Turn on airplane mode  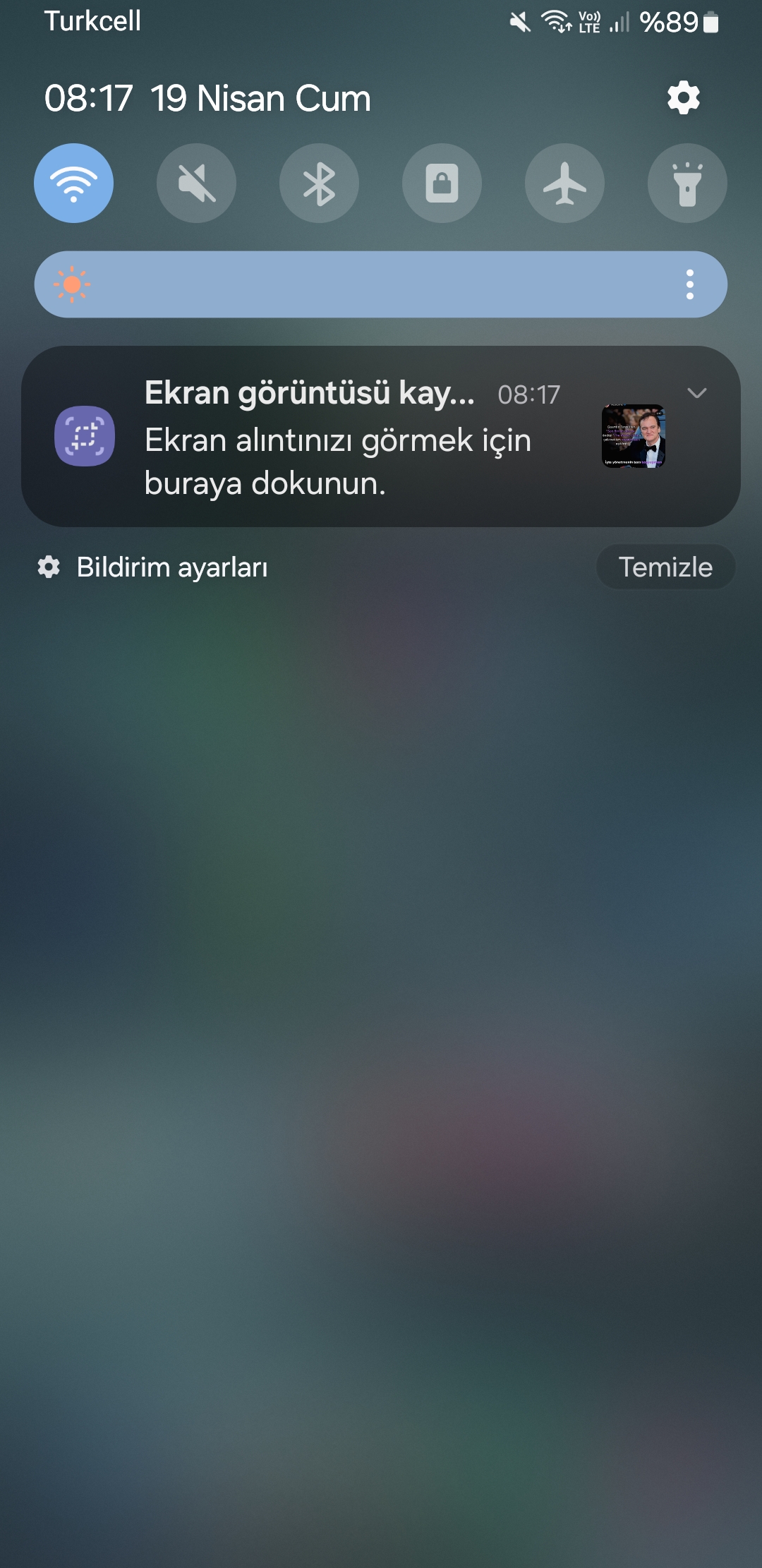(565, 183)
